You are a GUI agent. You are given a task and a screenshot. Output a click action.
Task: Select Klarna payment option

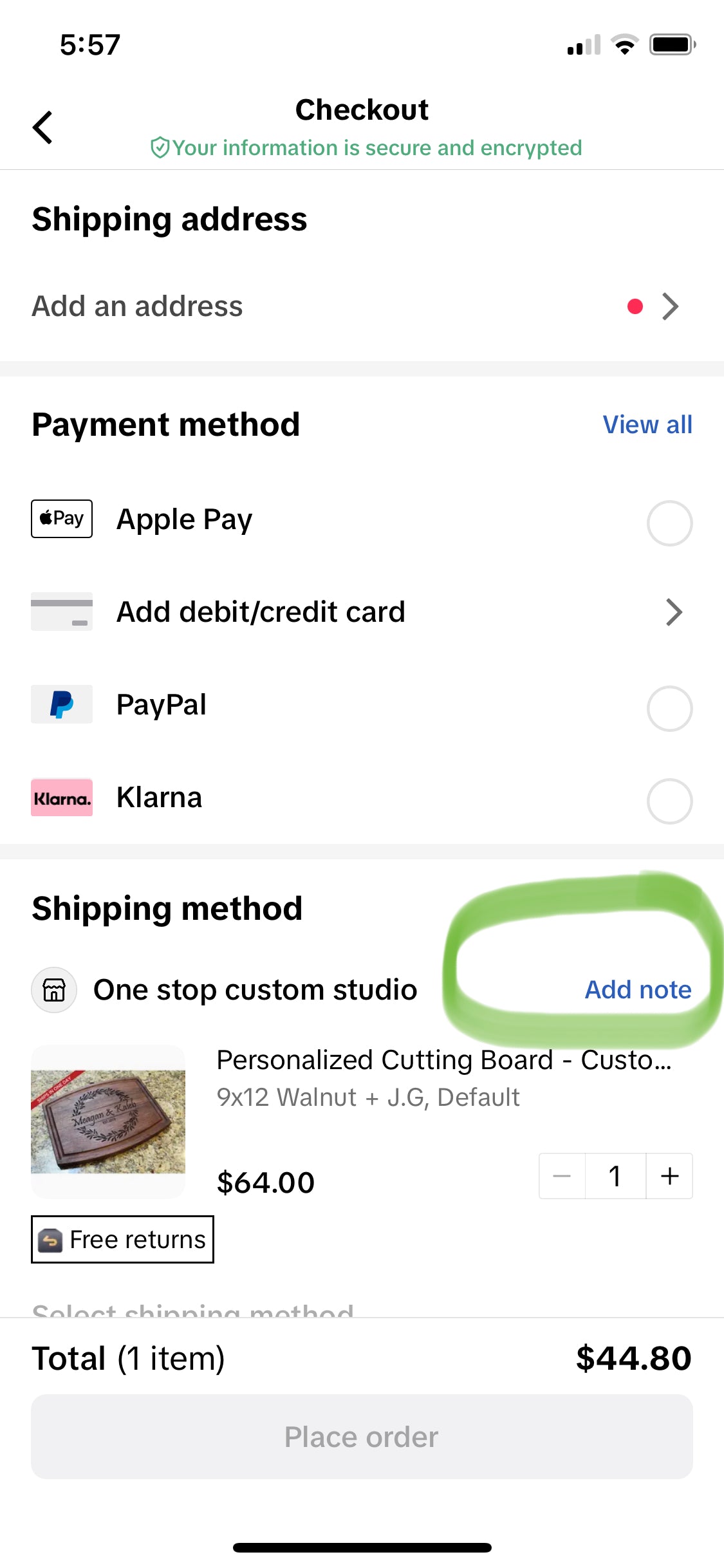[x=669, y=801]
